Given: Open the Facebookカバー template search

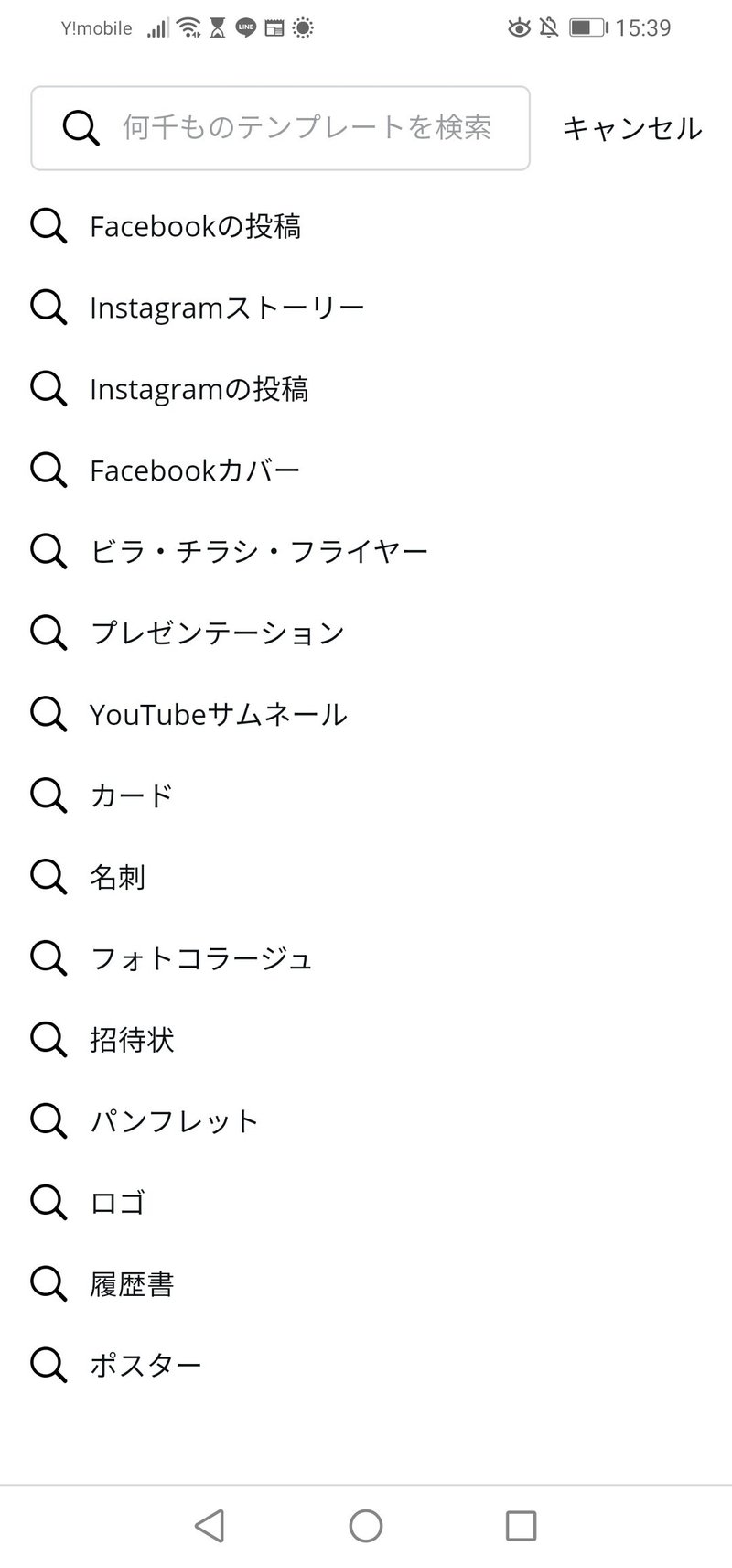Looking at the screenshot, I should 194,470.
